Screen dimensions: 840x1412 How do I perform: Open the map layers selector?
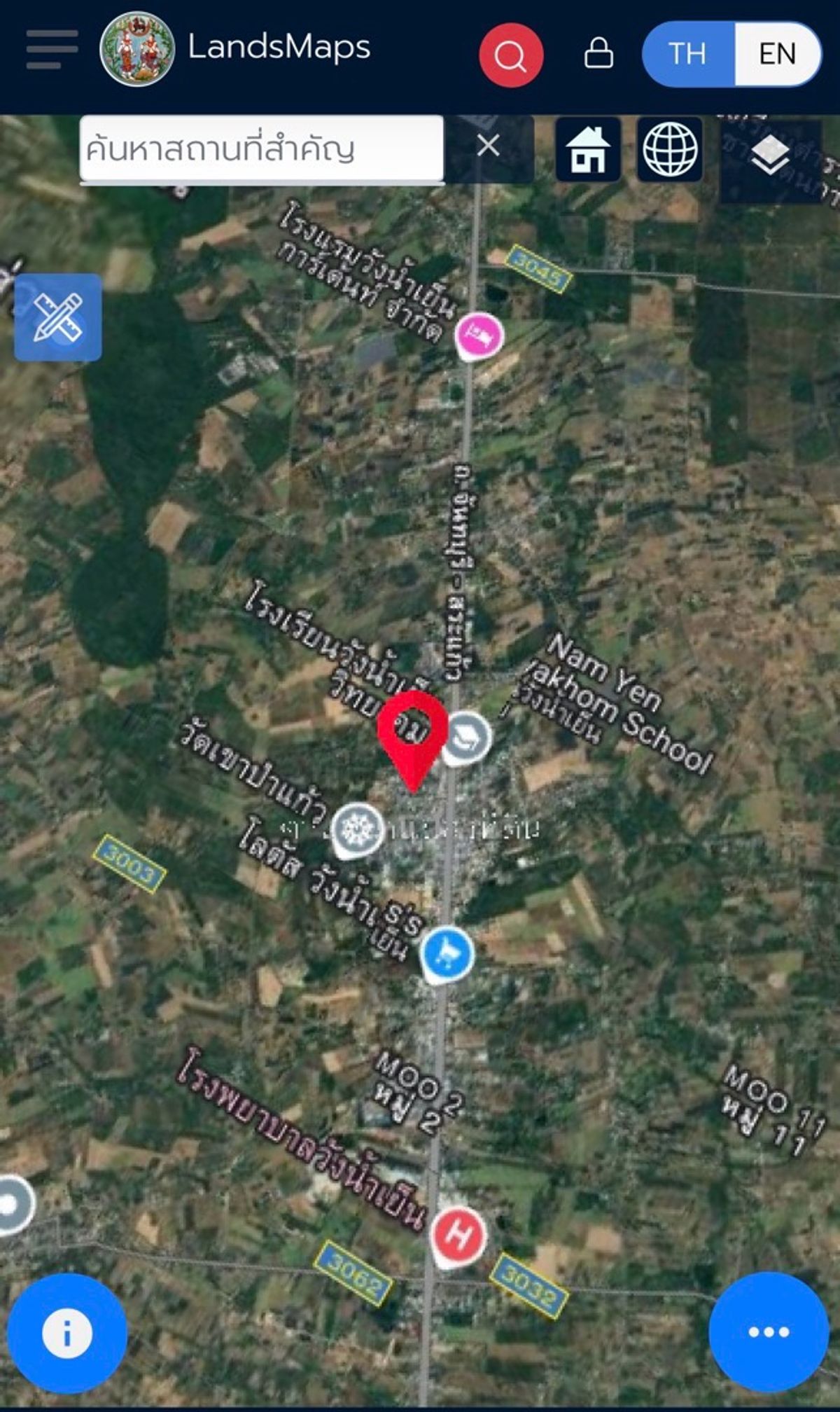(x=770, y=154)
